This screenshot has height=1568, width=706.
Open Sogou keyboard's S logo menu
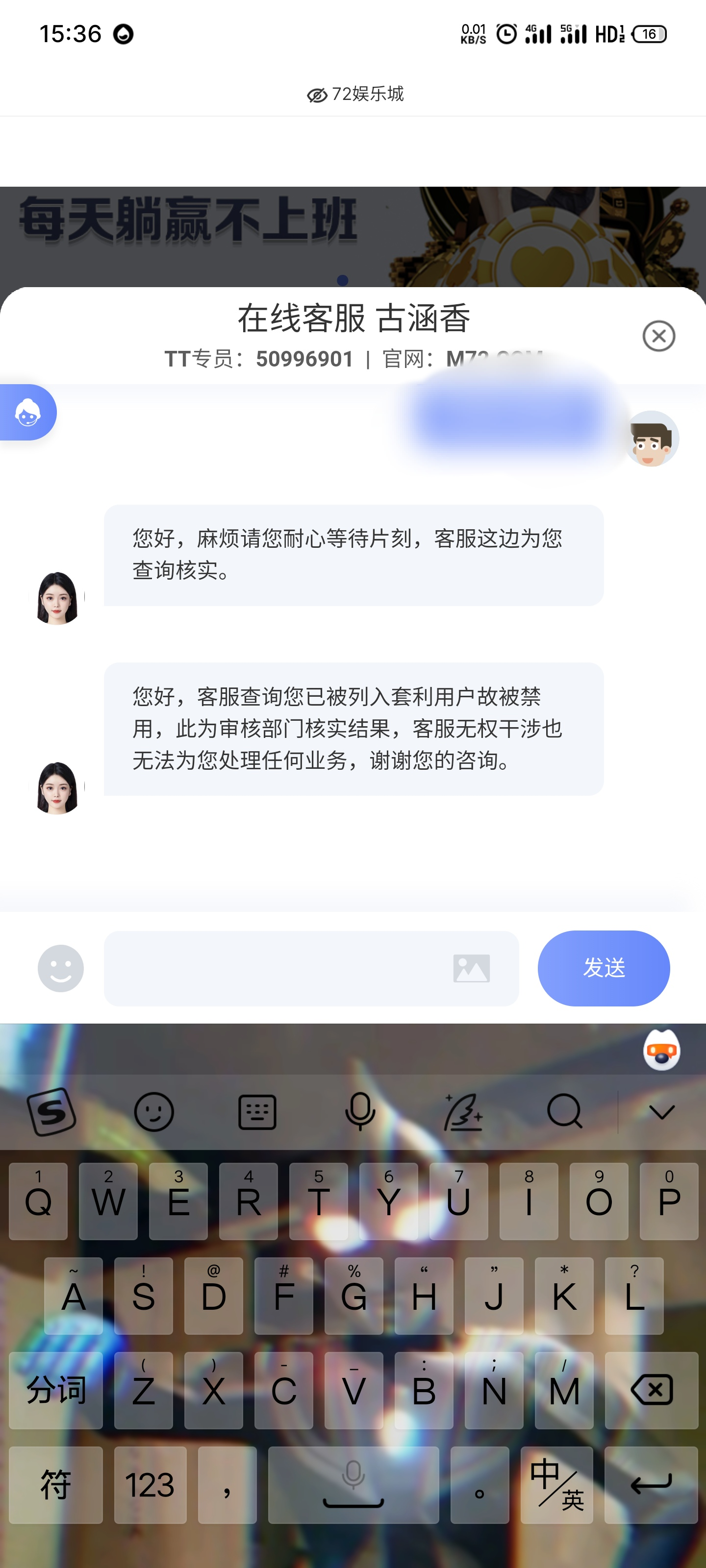pos(52,1111)
